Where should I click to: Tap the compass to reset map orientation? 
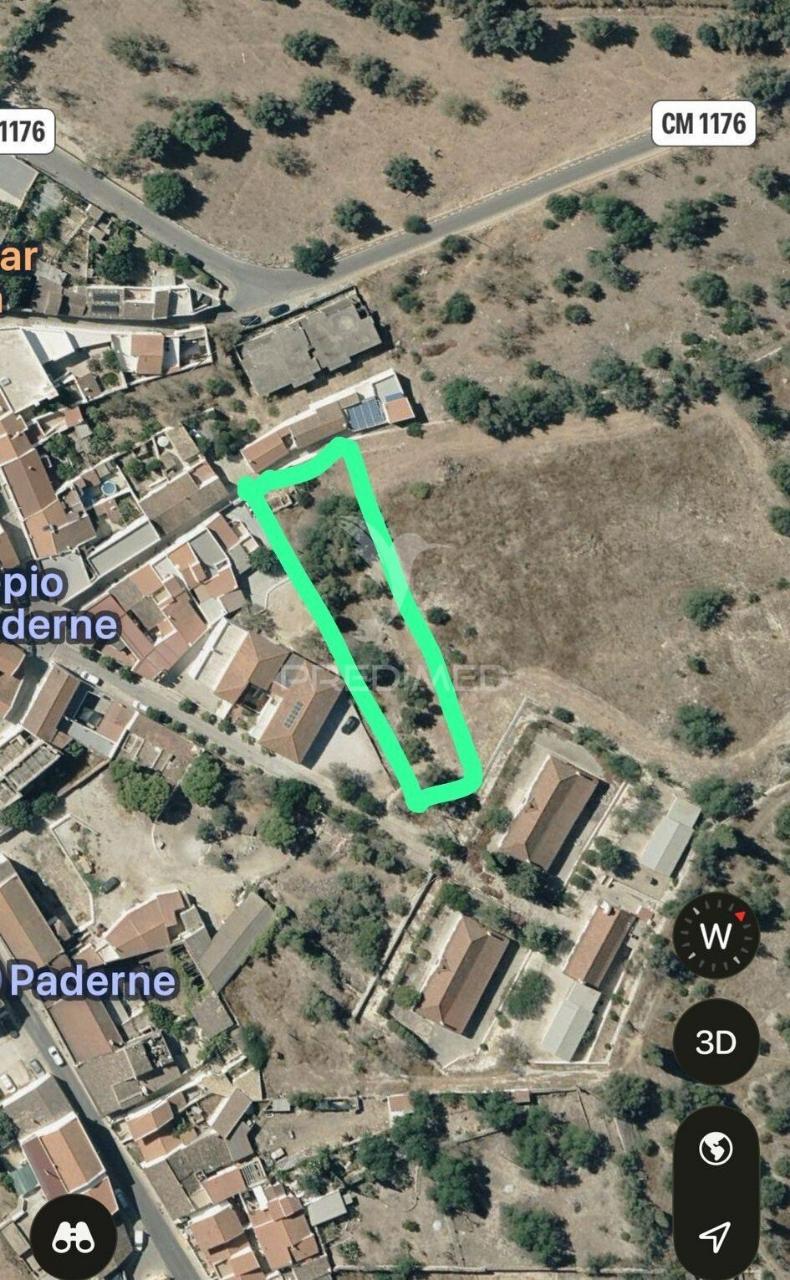coord(716,935)
